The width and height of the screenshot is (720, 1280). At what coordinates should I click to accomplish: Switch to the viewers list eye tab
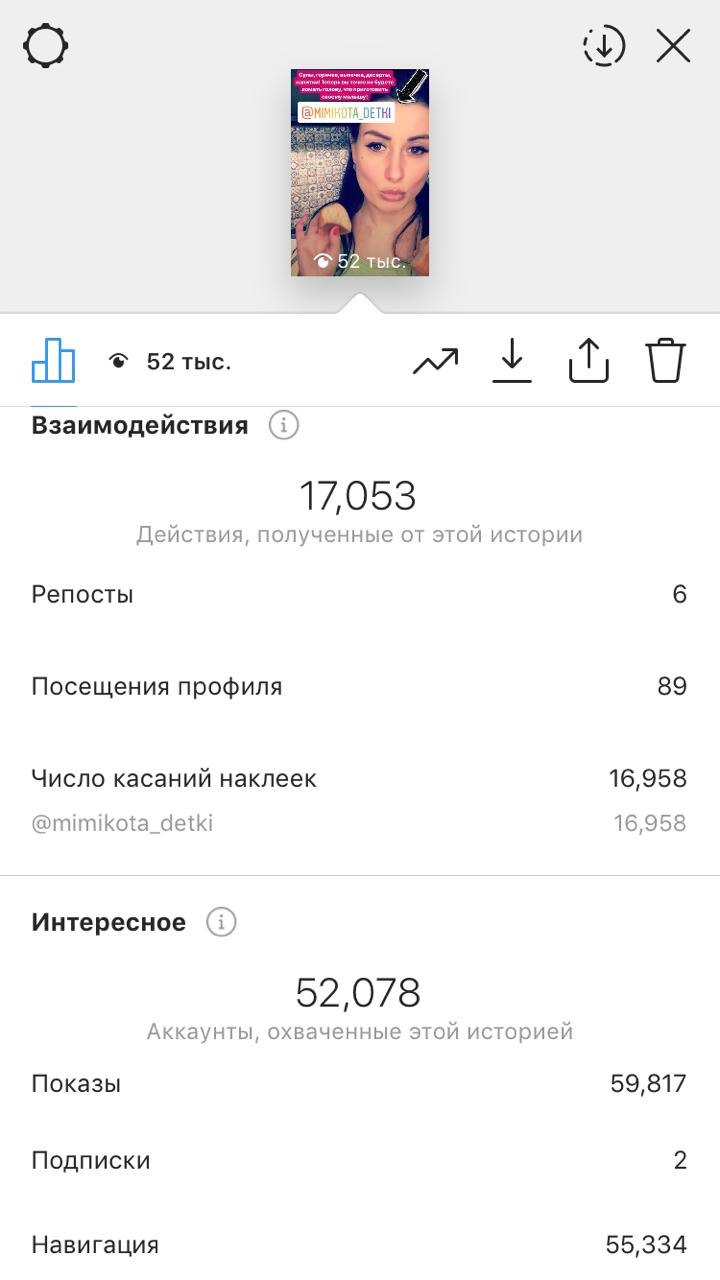tap(170, 362)
